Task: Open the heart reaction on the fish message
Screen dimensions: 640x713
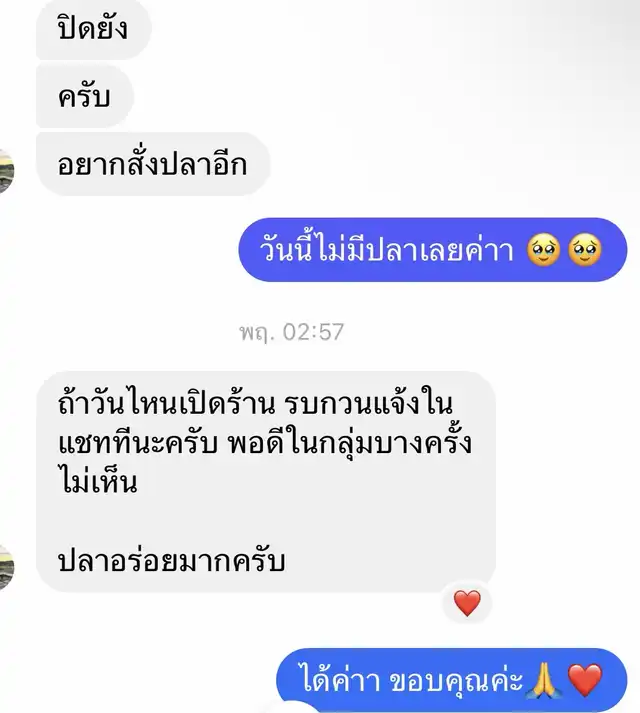Action: click(x=467, y=603)
